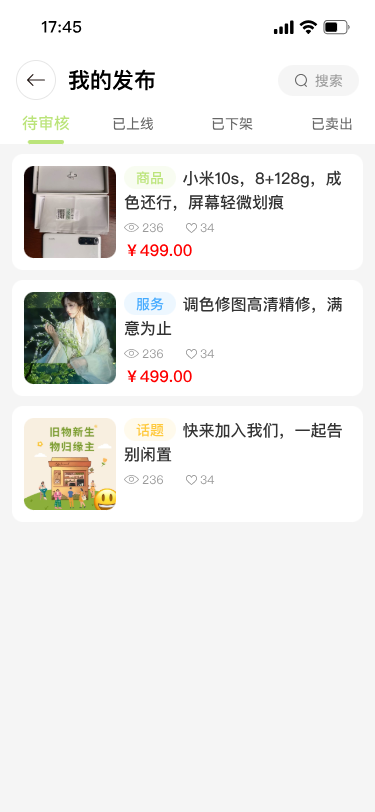The width and height of the screenshot is (375, 812).
Task: Open the 调色修图高清精修 service listing
Action: [x=188, y=338]
